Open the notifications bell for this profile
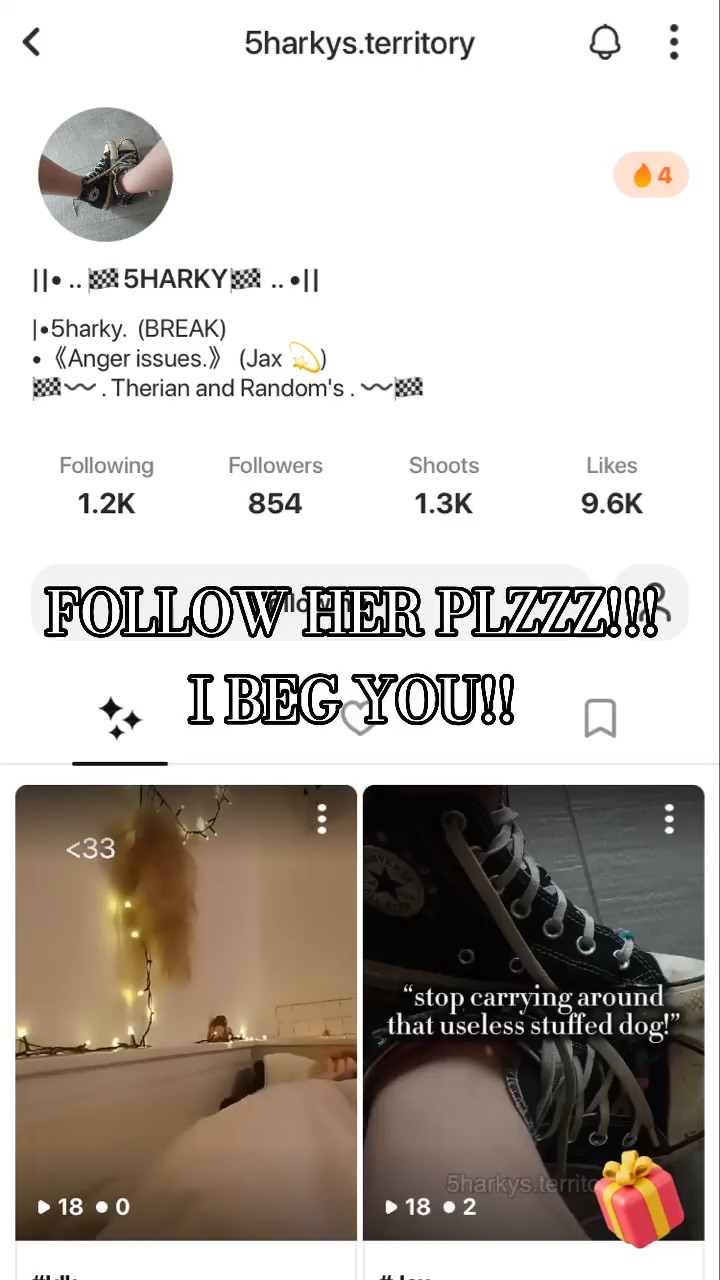This screenshot has height=1280, width=720. point(605,42)
